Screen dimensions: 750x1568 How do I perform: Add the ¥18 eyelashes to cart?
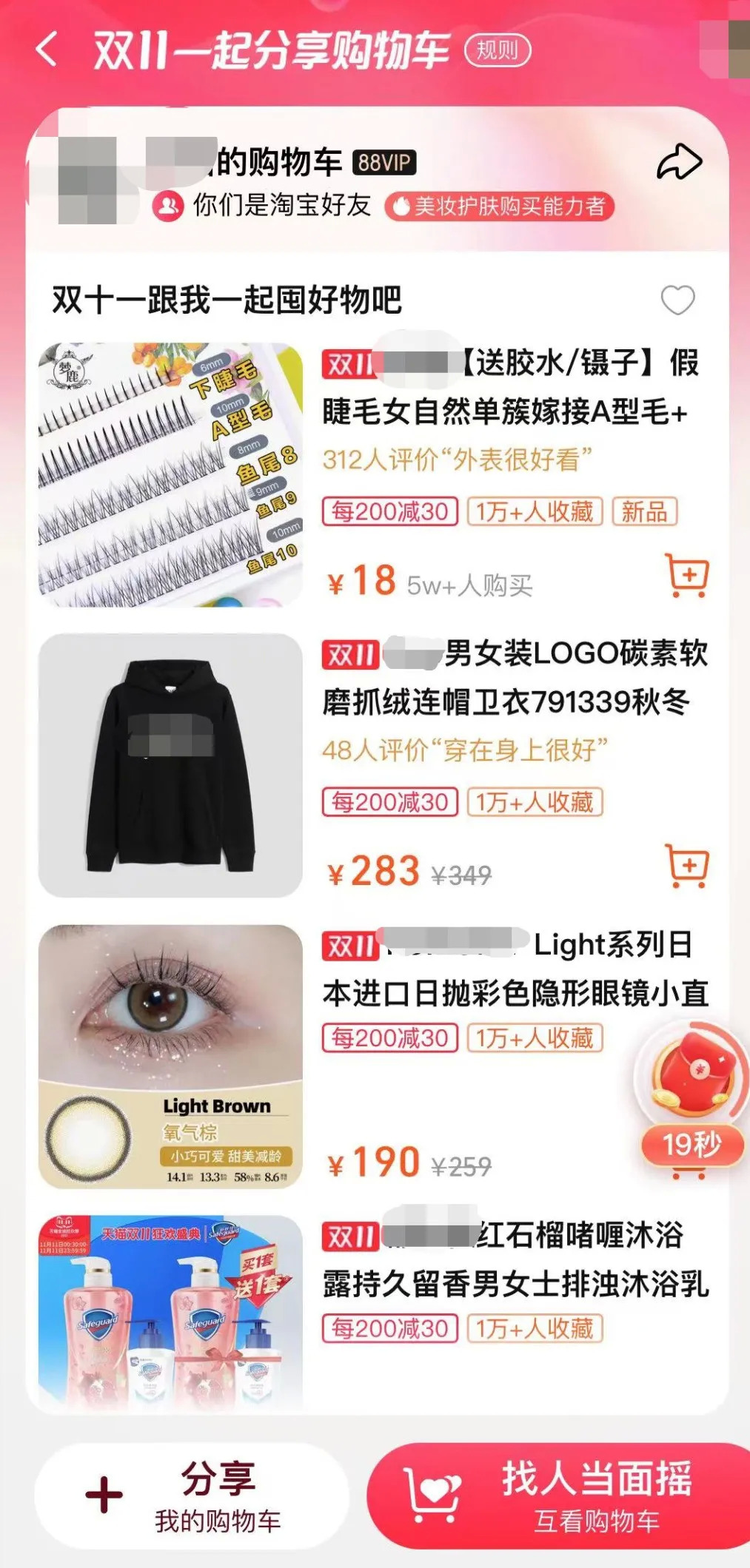(687, 575)
